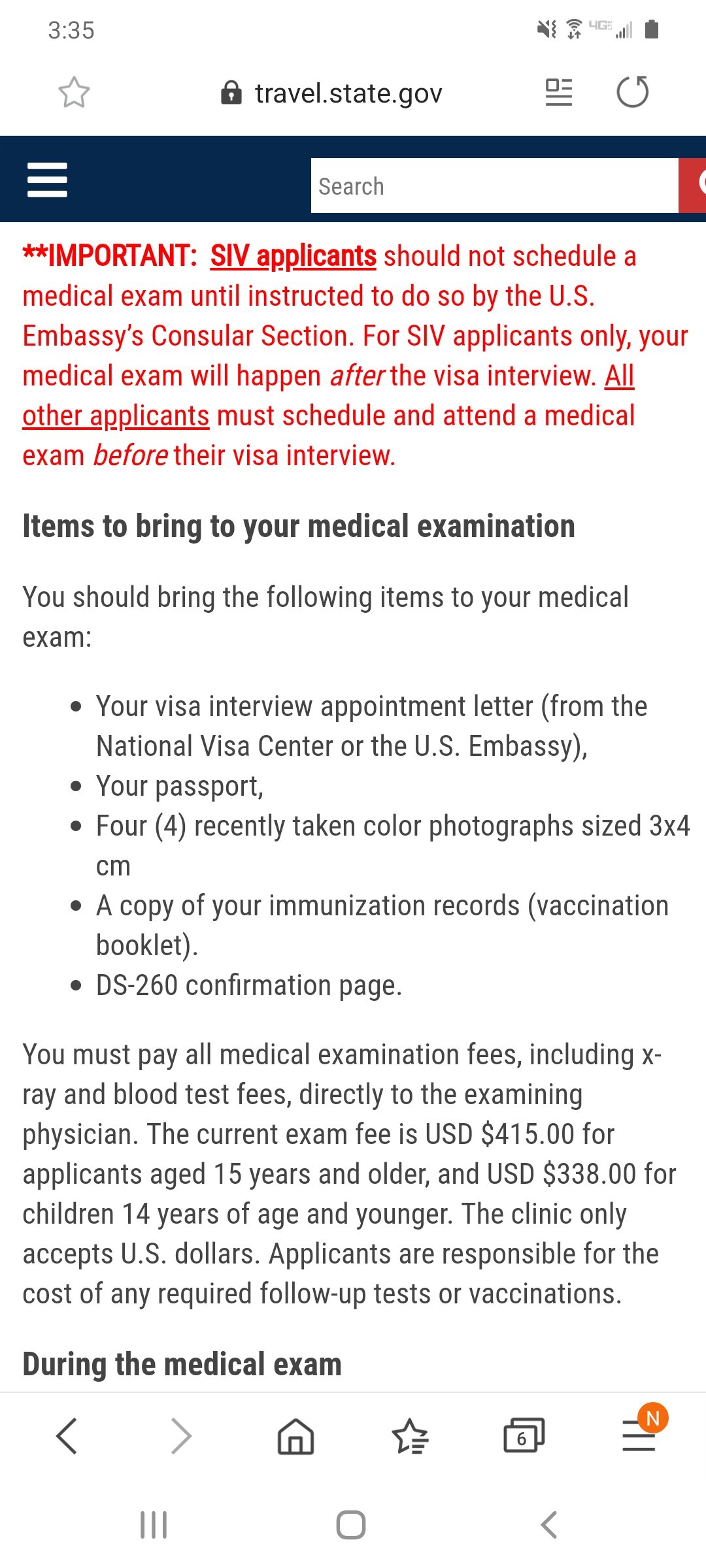
Task: Tap the site Search field
Action: coord(494,186)
